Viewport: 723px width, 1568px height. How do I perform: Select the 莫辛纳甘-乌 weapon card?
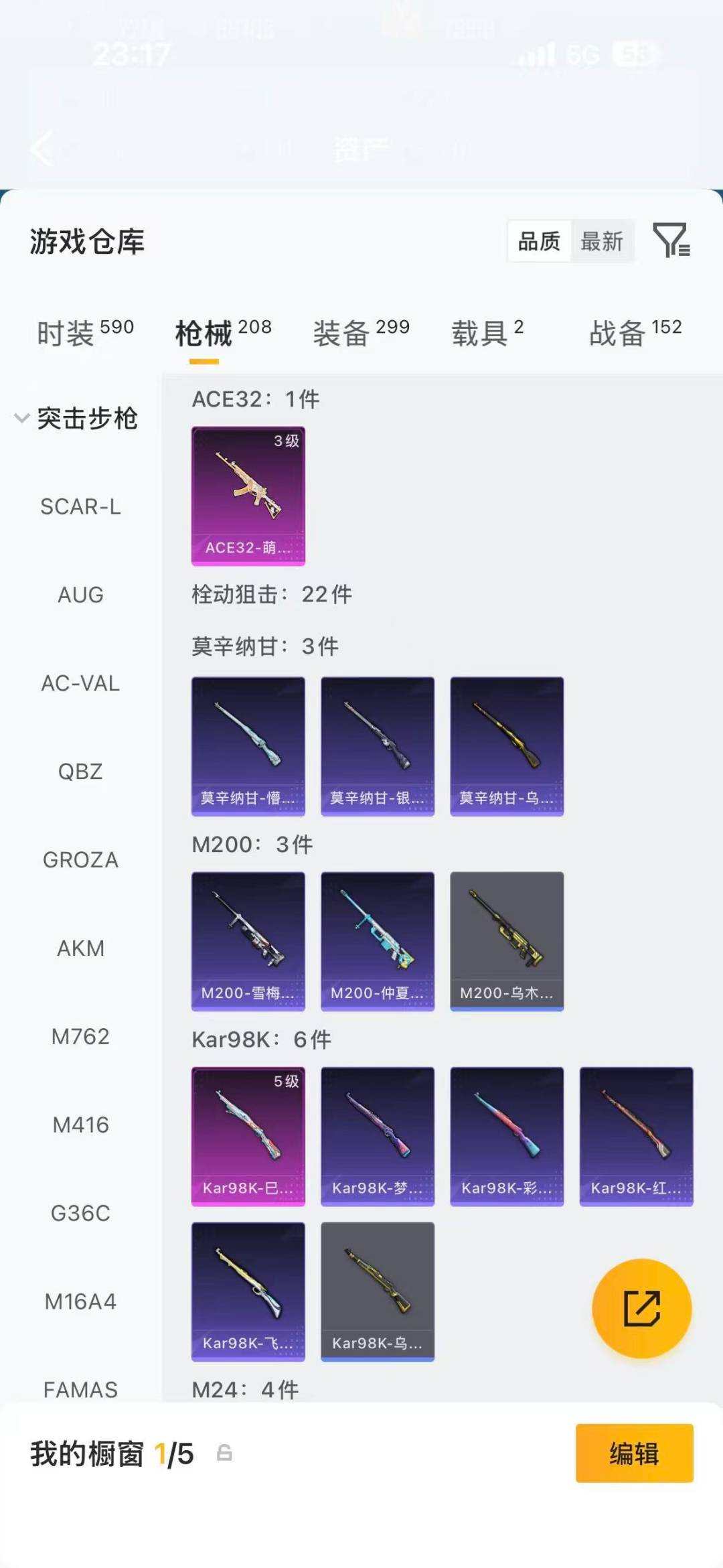click(x=507, y=745)
